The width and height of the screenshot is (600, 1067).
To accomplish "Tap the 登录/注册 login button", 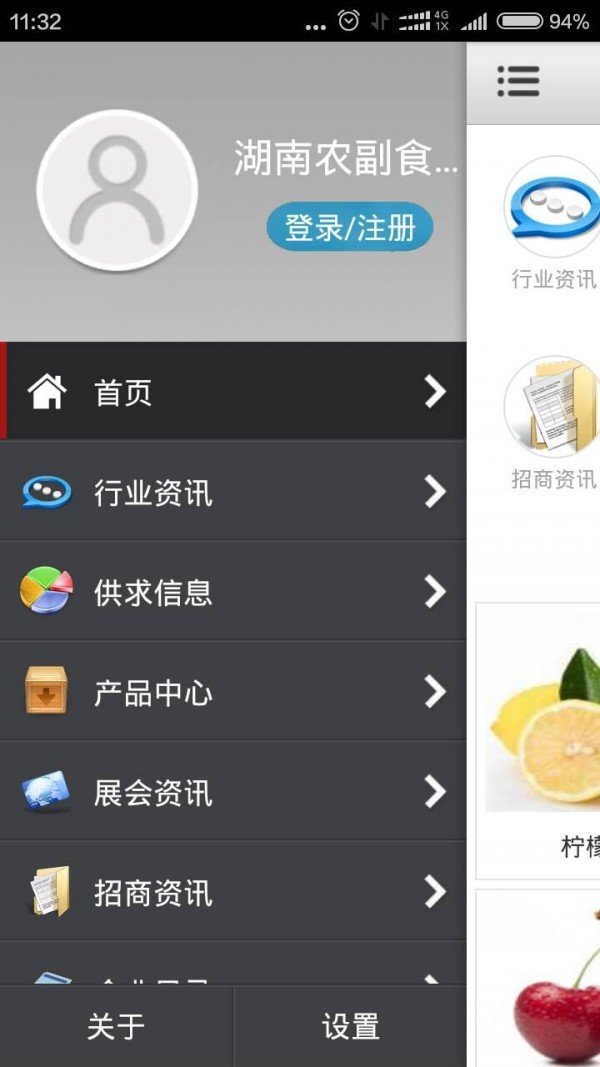I will click(349, 227).
